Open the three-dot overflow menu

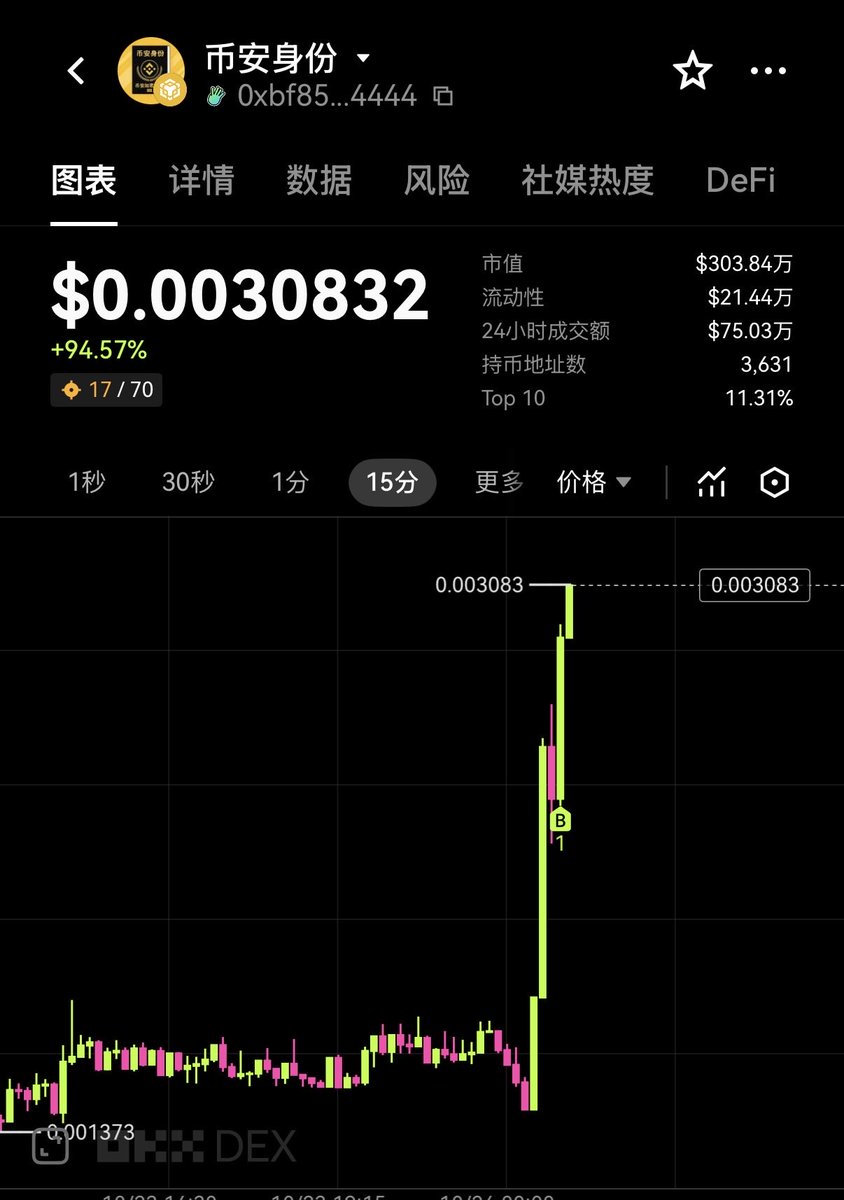[x=768, y=71]
